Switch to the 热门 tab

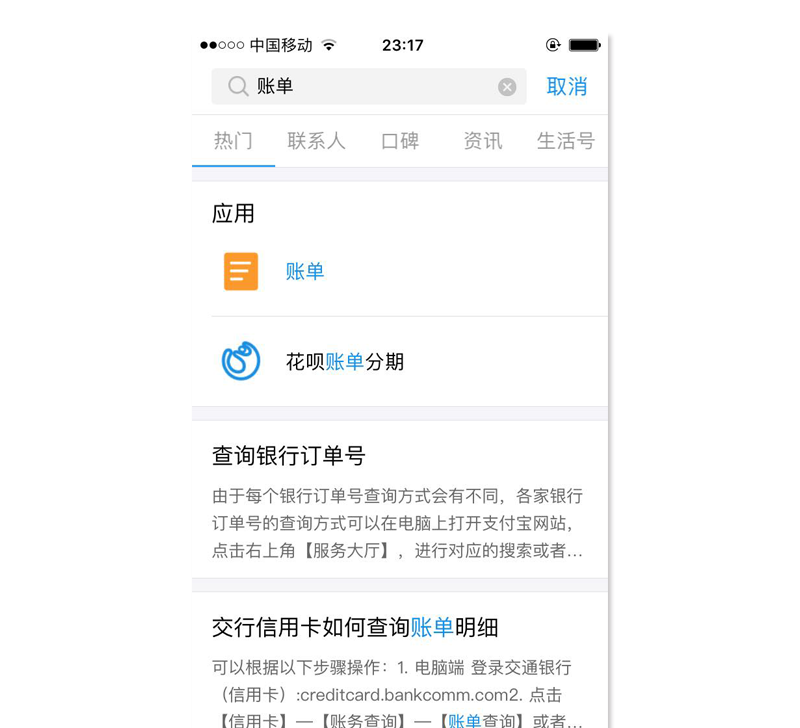(233, 141)
